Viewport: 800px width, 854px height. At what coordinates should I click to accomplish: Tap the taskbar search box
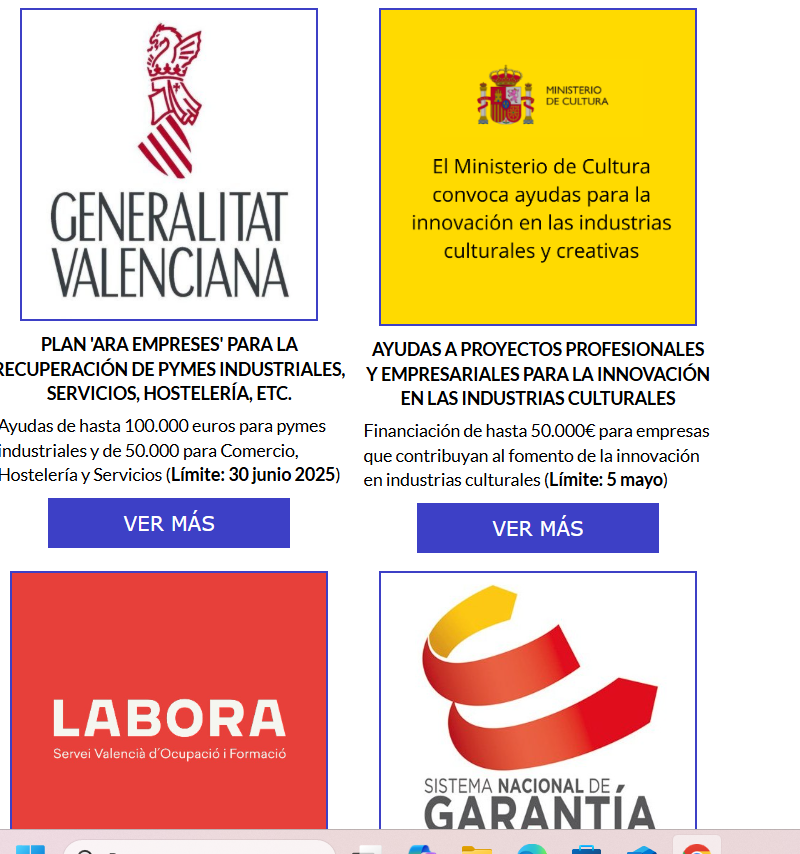coord(200,848)
